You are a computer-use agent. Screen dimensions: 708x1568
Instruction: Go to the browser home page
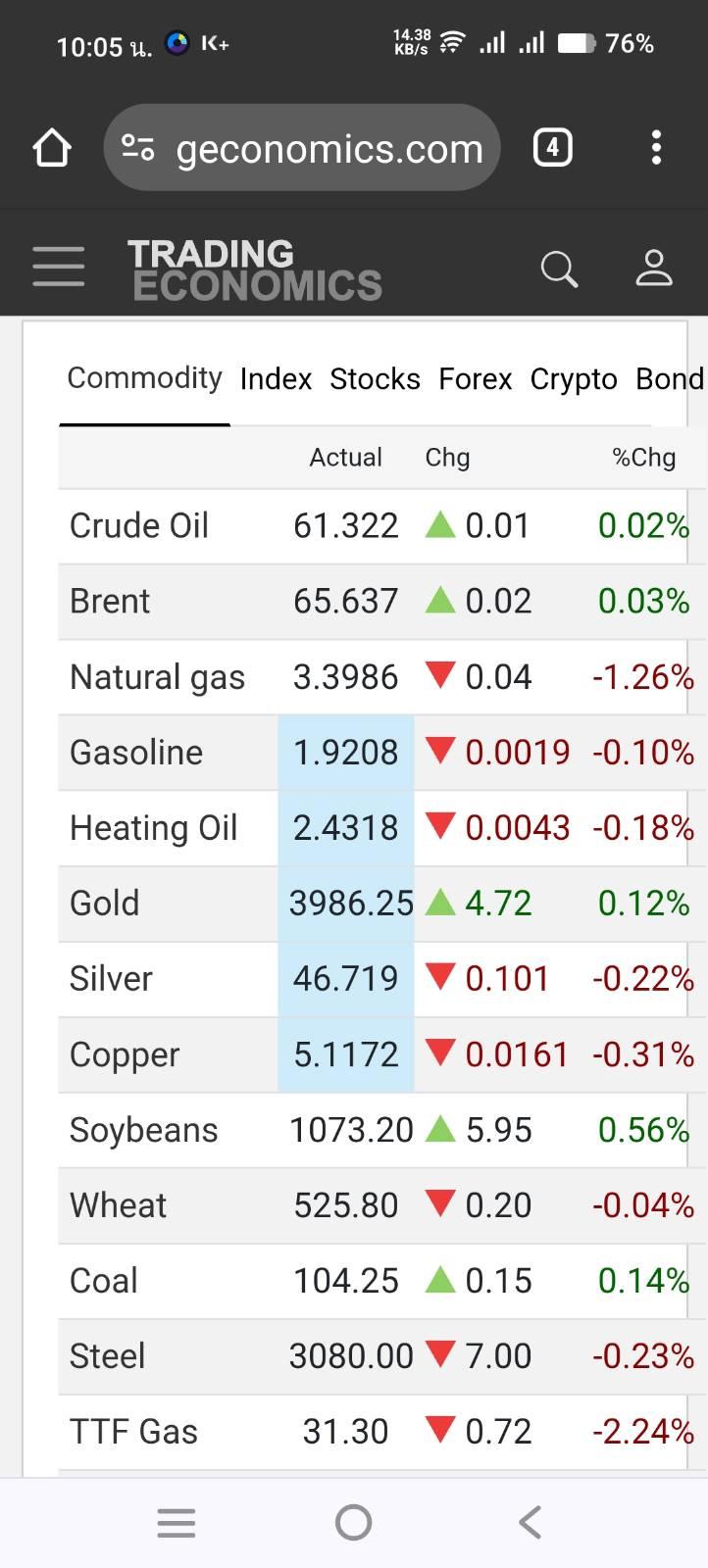[x=52, y=149]
